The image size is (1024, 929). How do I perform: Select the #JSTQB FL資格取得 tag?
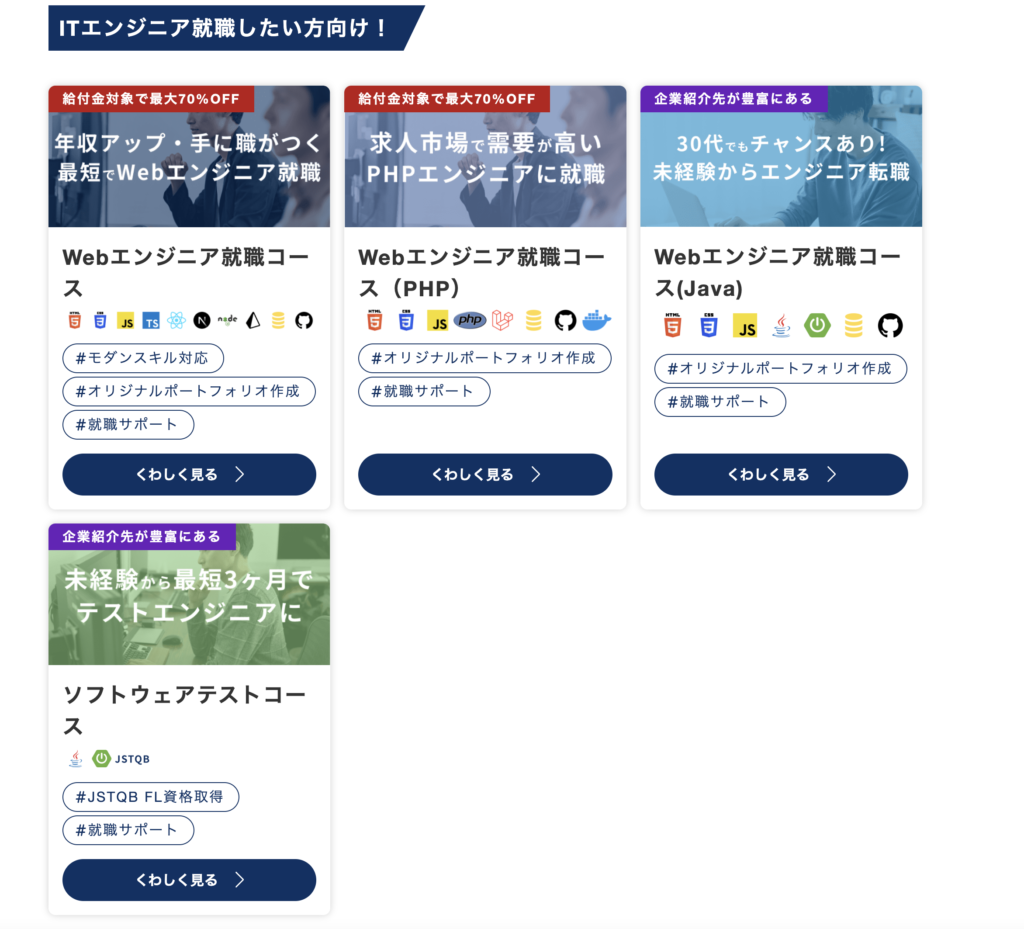point(151,797)
